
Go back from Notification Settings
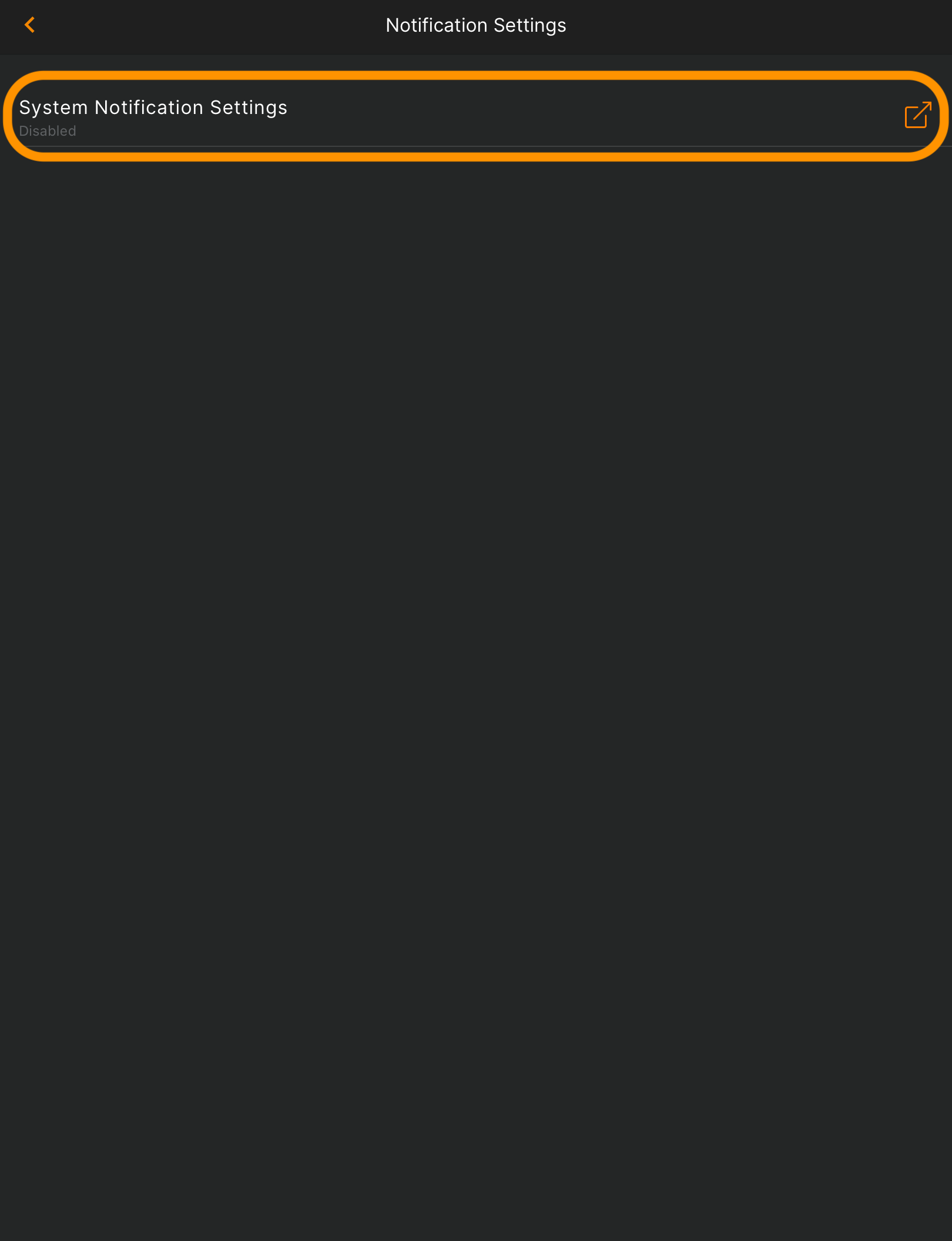tap(29, 25)
